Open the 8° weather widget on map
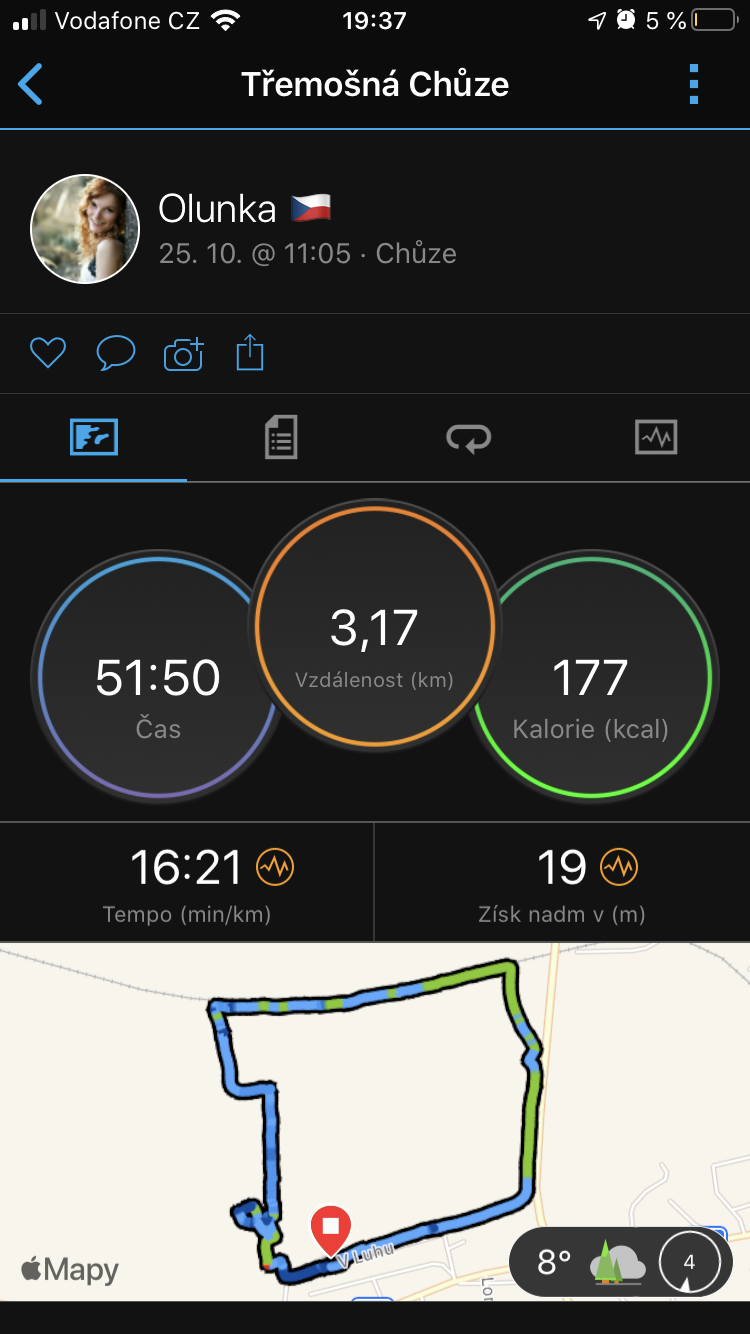Viewport: 750px width, 1334px height. [x=621, y=1262]
